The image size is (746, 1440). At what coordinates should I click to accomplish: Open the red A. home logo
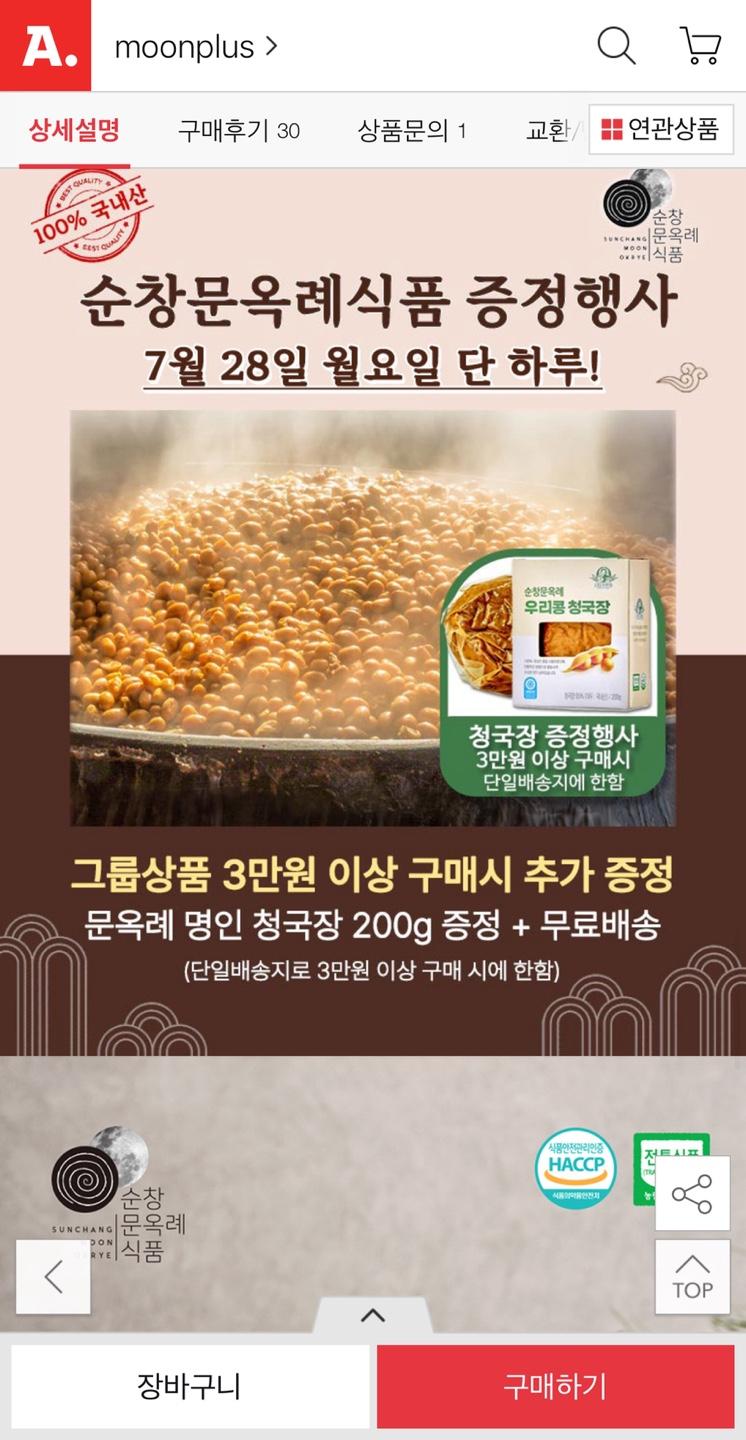pos(45,46)
